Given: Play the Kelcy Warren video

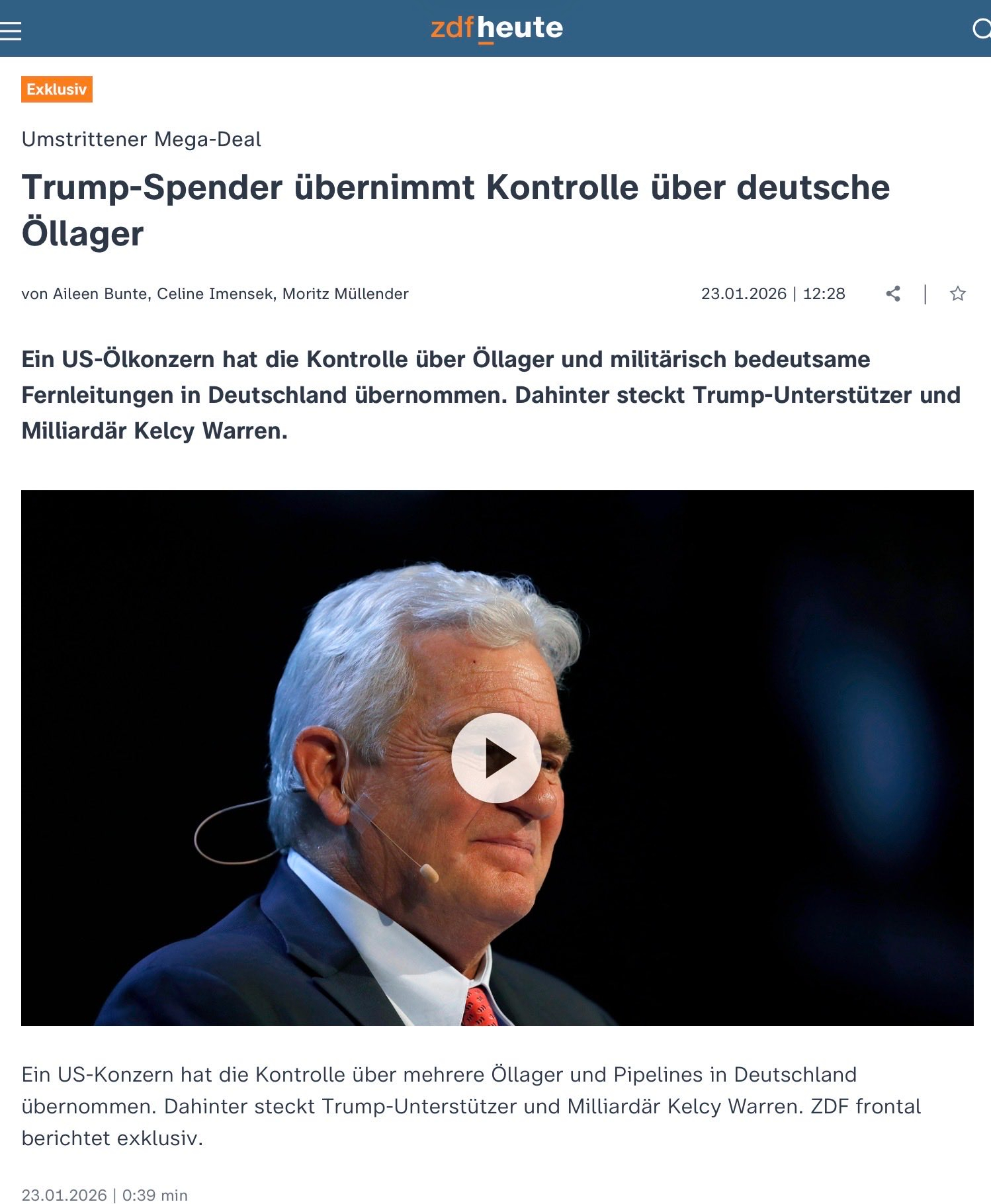Looking at the screenshot, I should (496, 758).
